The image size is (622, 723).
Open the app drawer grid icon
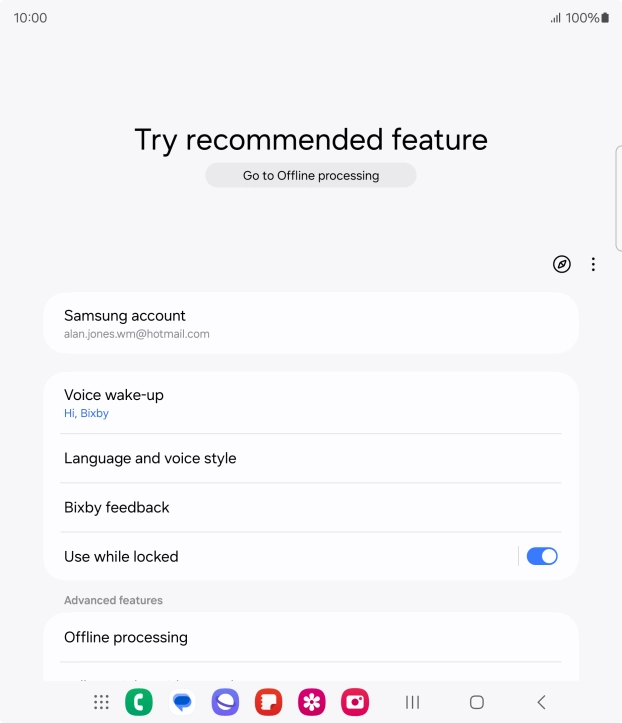[x=101, y=702]
